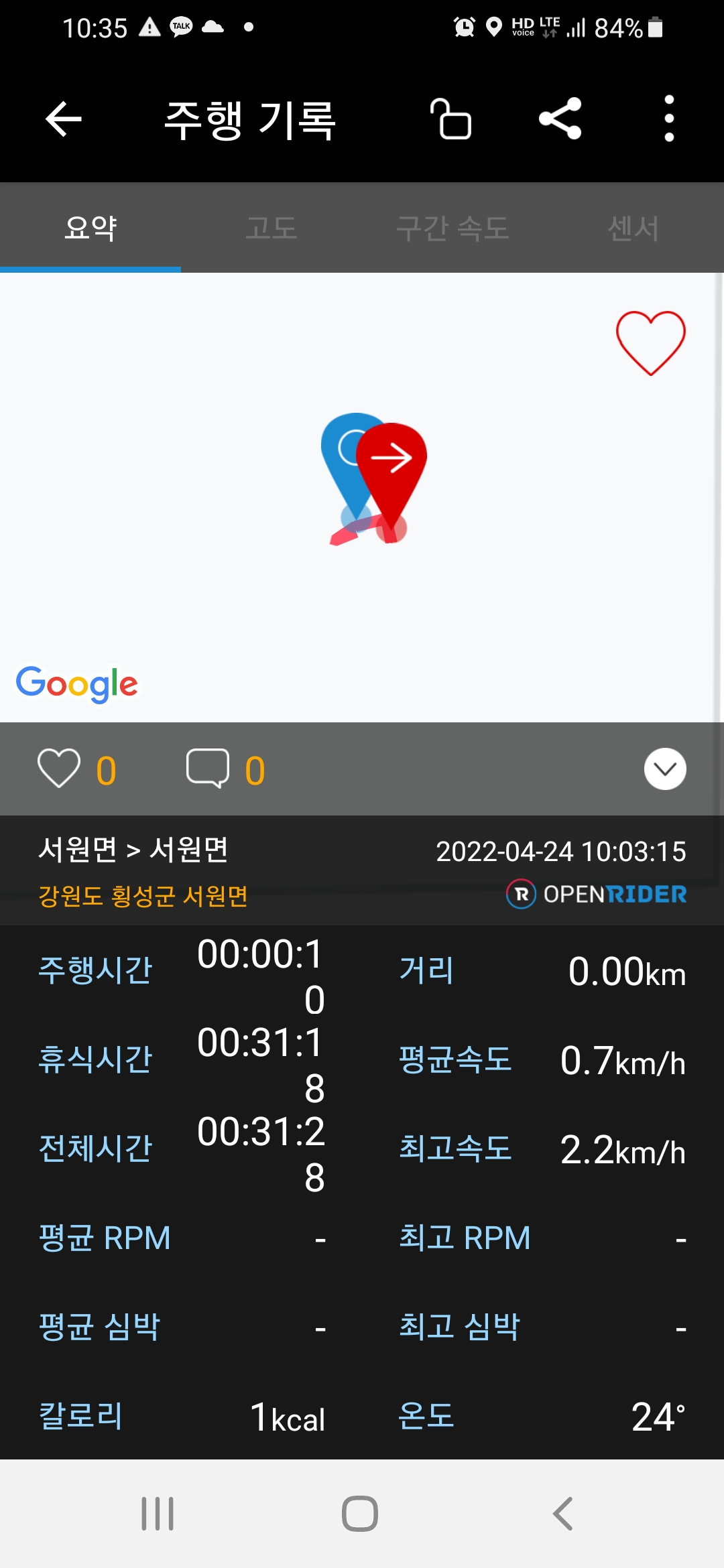Switch to the 고도 tab

pyautogui.click(x=271, y=228)
